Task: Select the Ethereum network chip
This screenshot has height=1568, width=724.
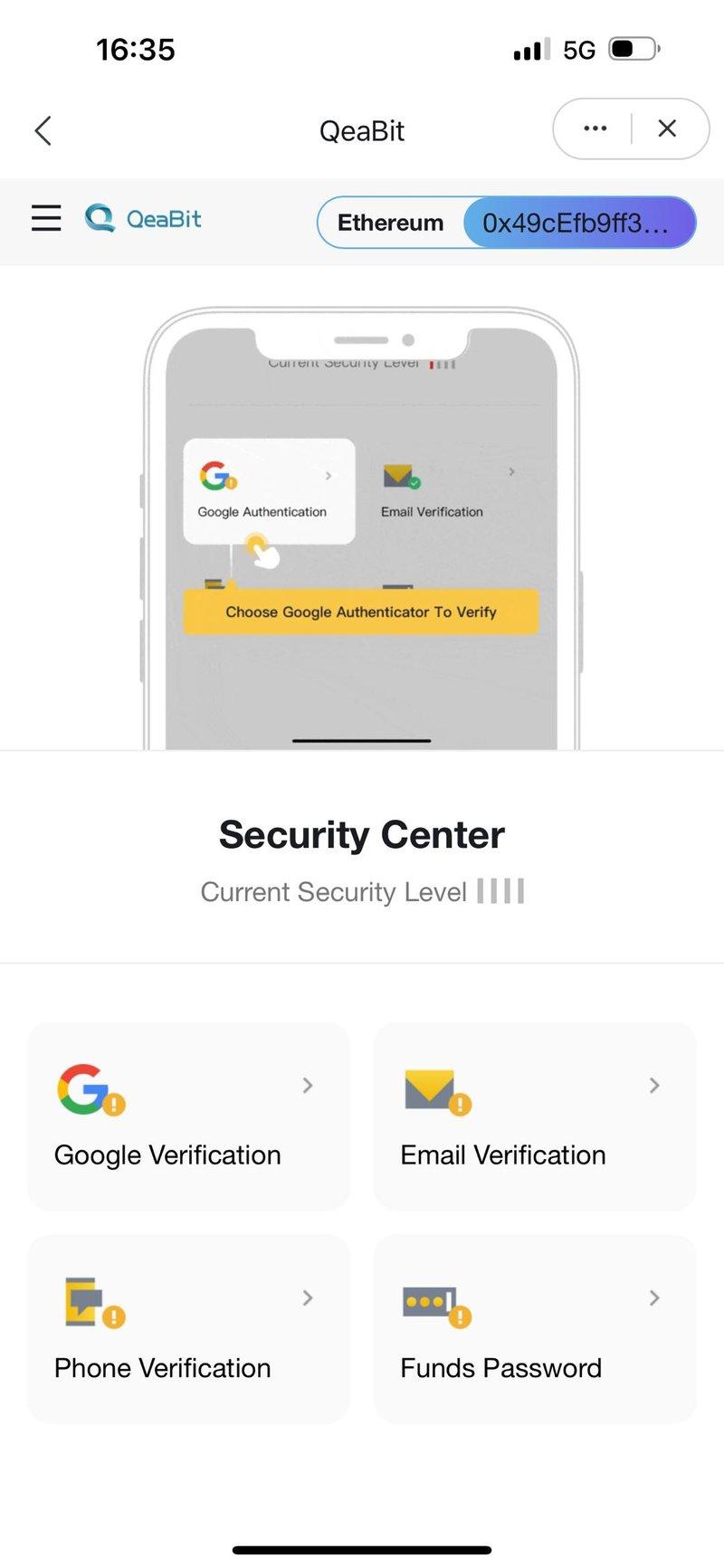Action: click(x=390, y=223)
